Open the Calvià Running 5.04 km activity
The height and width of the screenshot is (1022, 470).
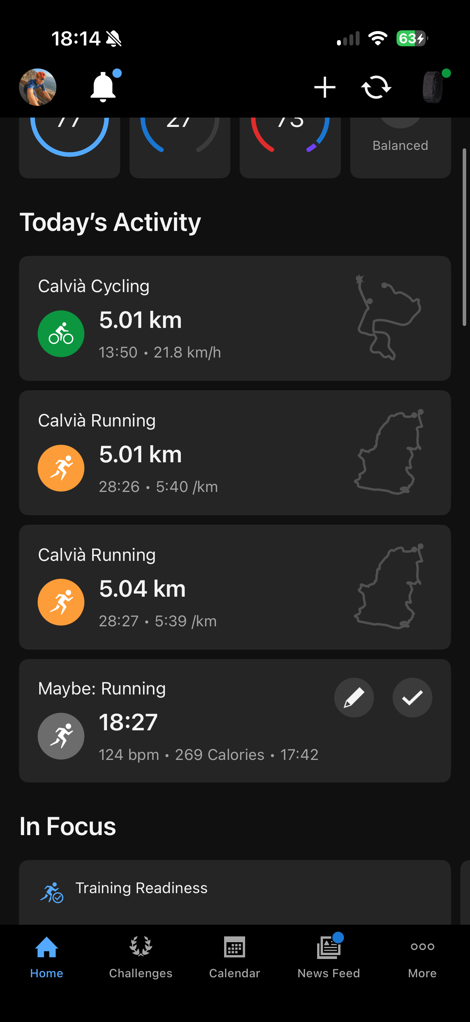[235, 587]
